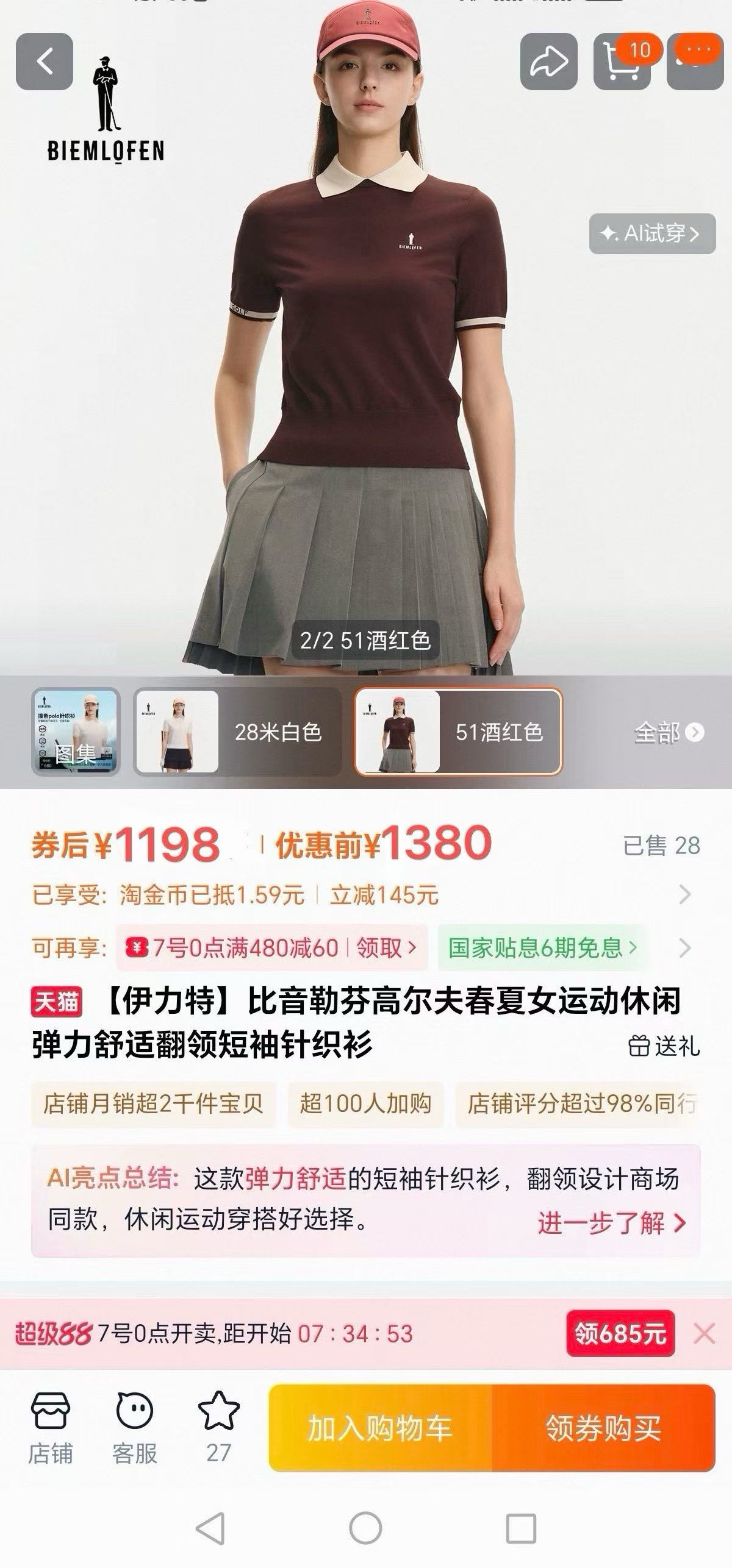Dismiss the 超级88 promotion banner
The image size is (732, 1568).
tap(704, 1334)
